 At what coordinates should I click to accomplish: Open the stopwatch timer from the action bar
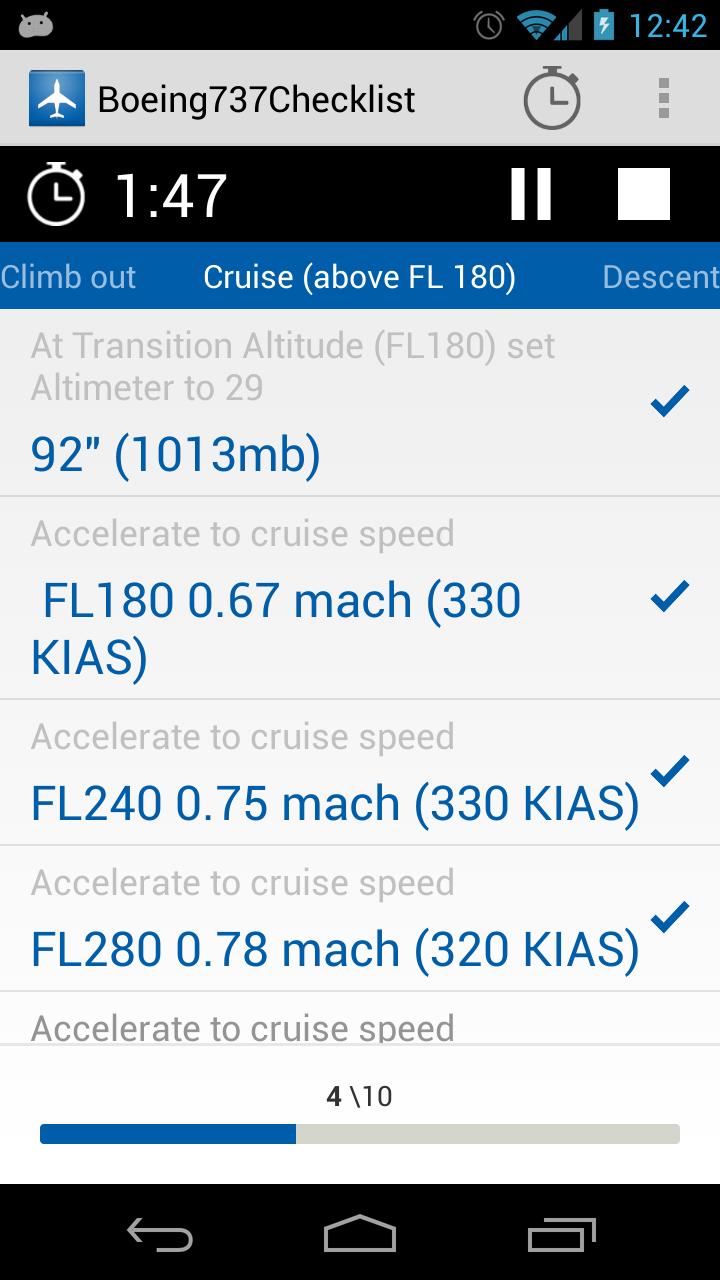click(x=551, y=97)
